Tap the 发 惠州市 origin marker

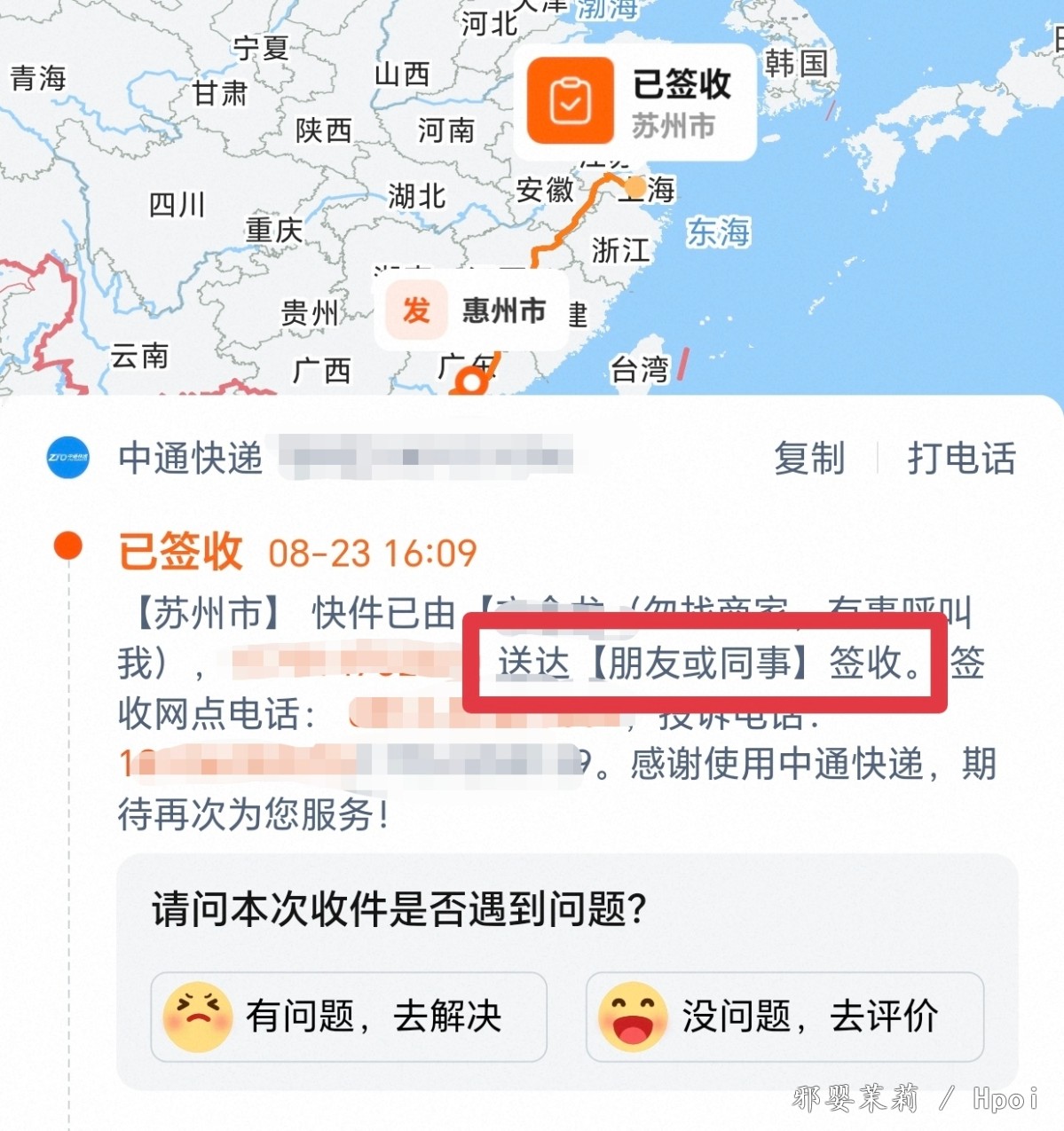coord(471,311)
